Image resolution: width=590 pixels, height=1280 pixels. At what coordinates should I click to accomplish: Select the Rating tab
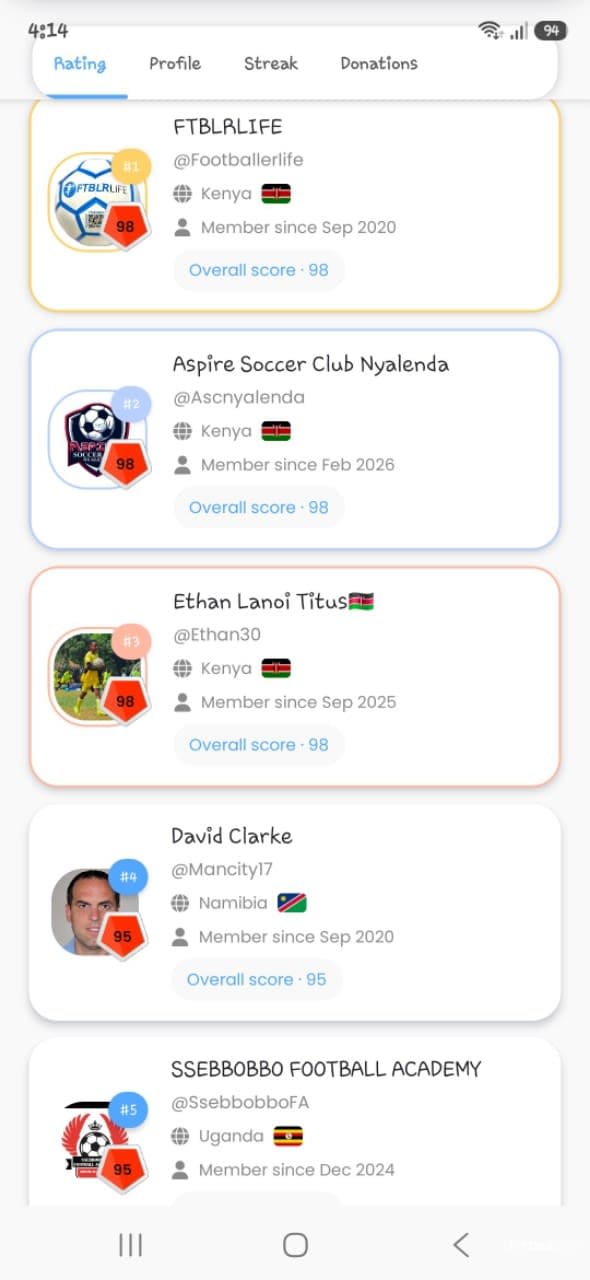pyautogui.click(x=80, y=63)
